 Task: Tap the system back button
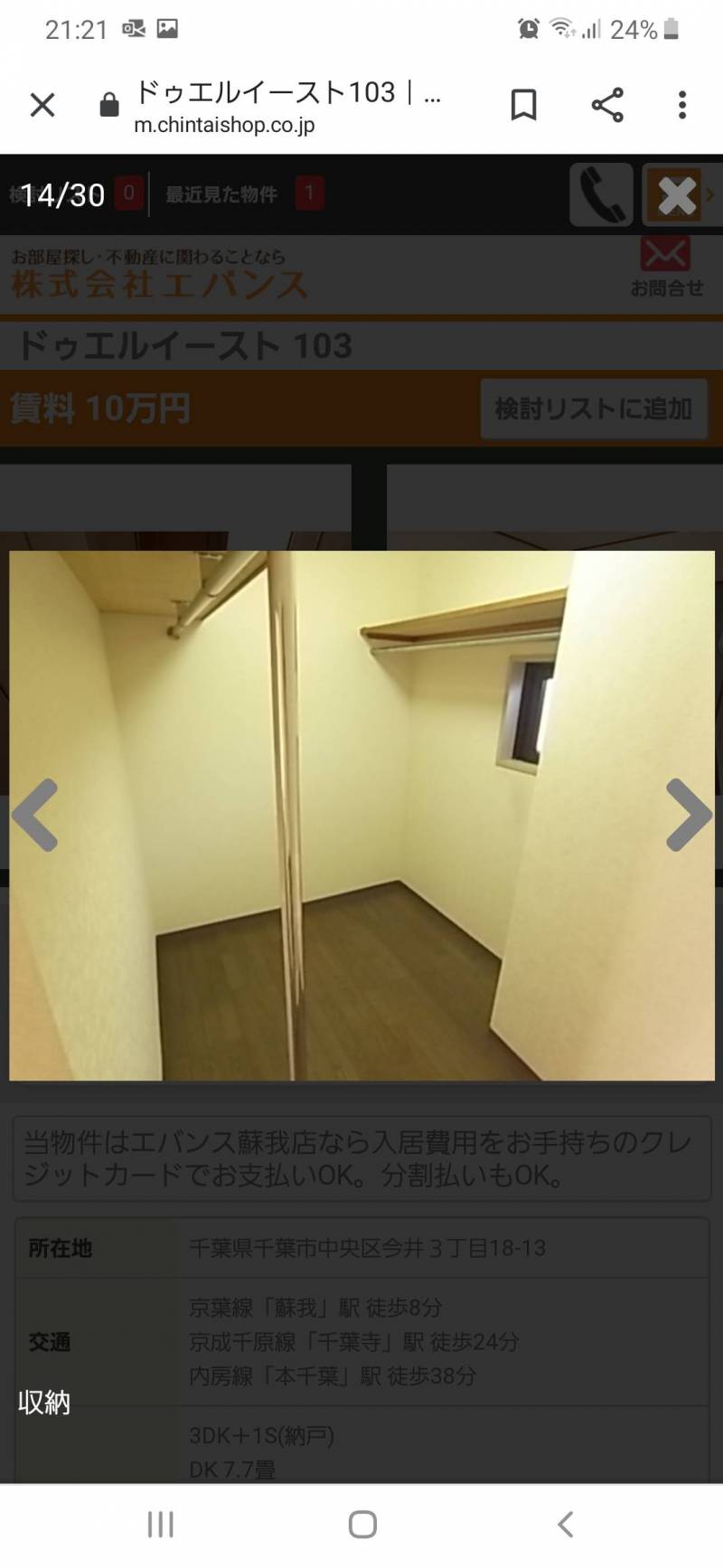[565, 1525]
